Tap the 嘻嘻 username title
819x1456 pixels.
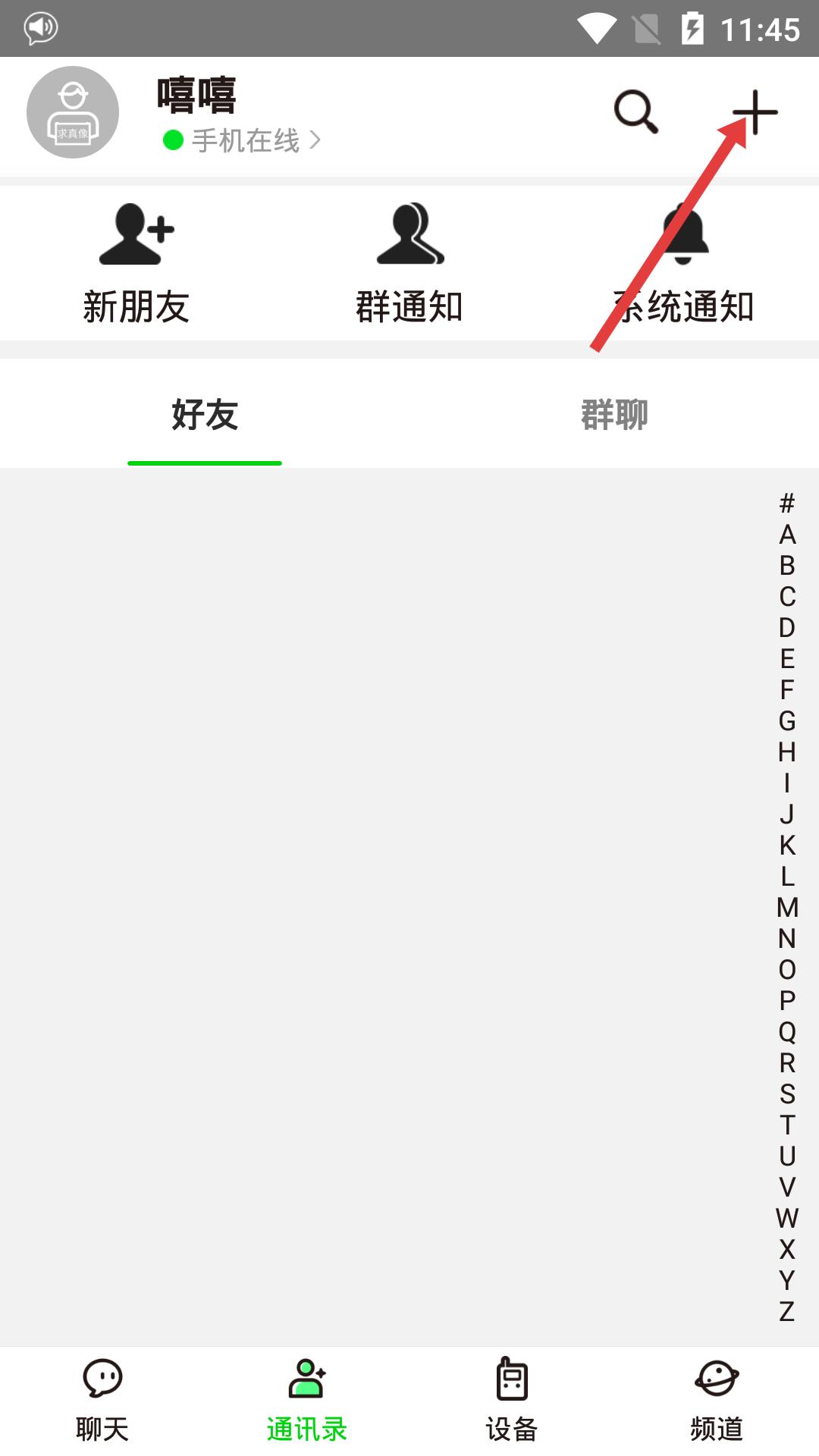[197, 93]
